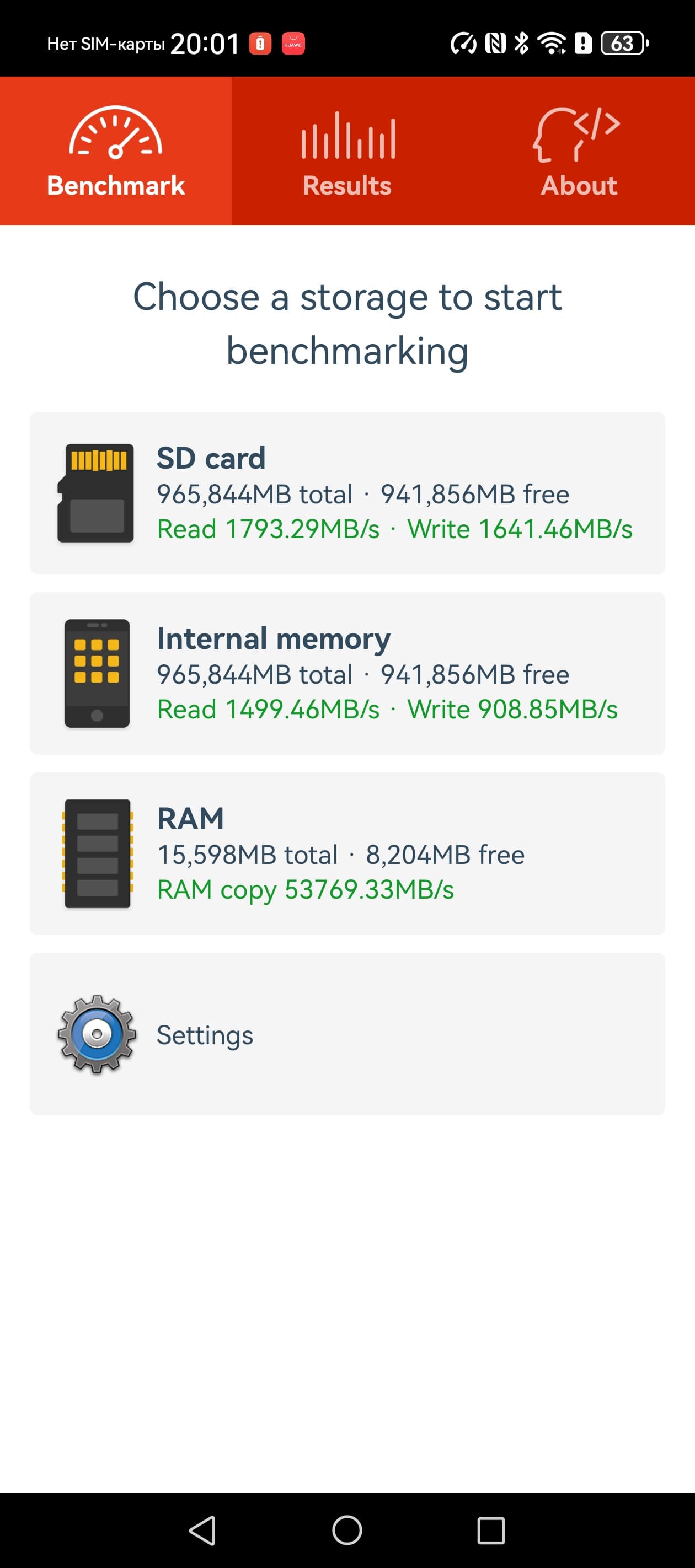695x1568 pixels.
Task: Go back with the system back button
Action: (x=203, y=1529)
